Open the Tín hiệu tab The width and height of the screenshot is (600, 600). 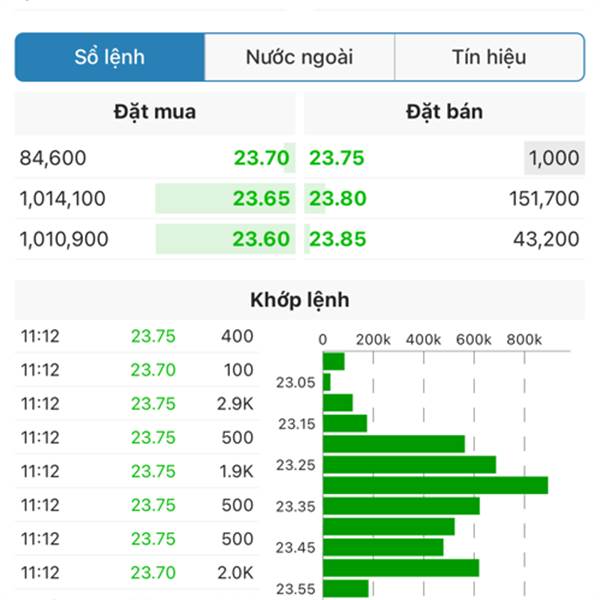pyautogui.click(x=488, y=57)
